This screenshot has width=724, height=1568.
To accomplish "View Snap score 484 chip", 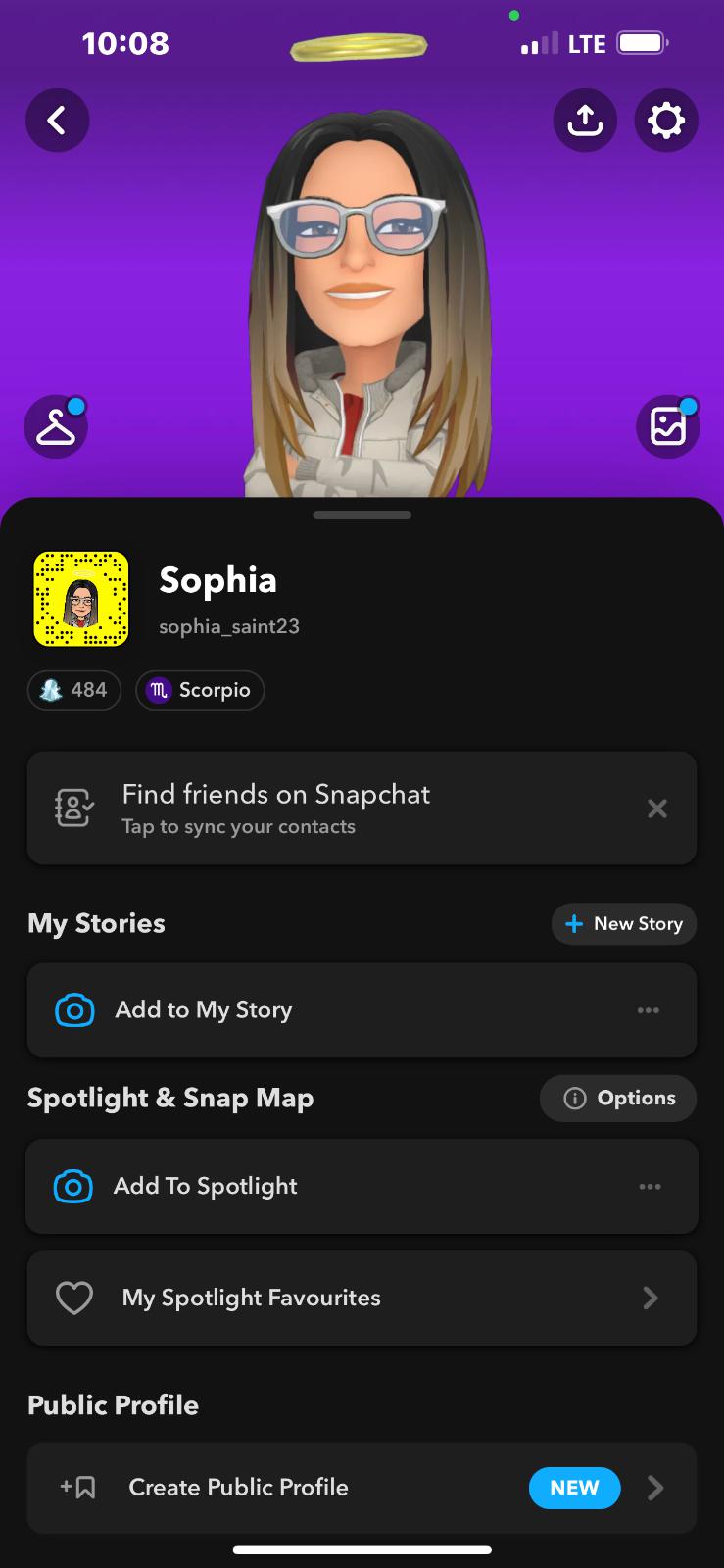I will coord(74,690).
